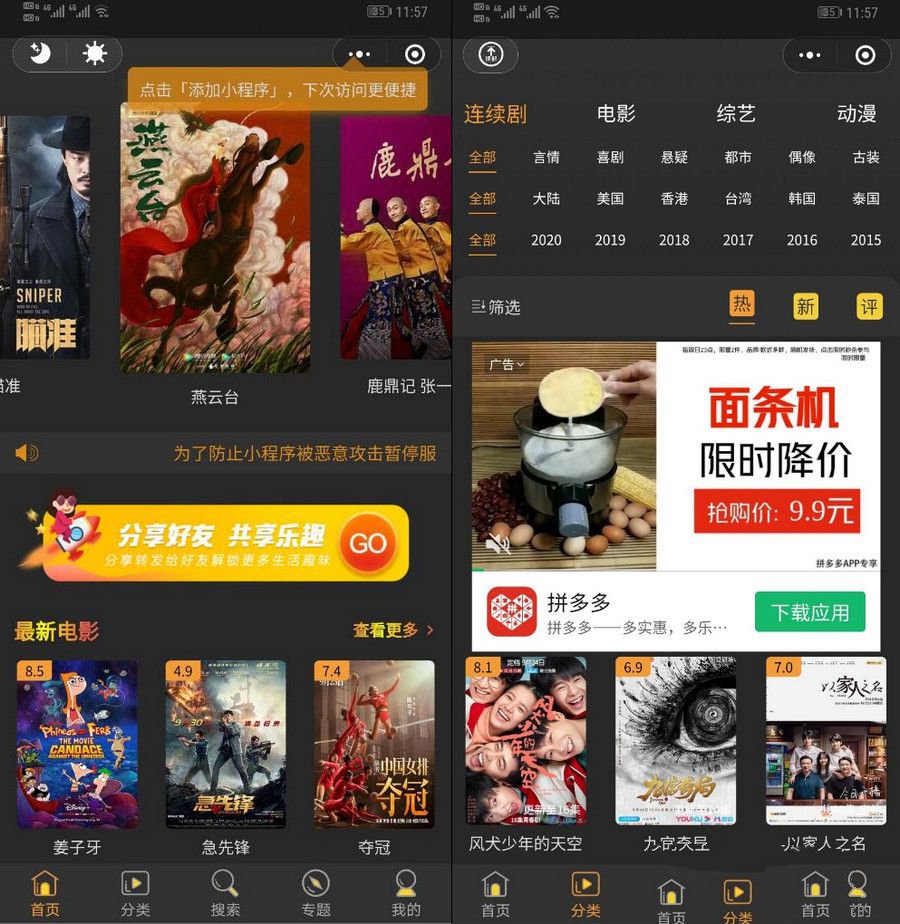This screenshot has width=900, height=924.
Task: Tap the GO share-with-friends banner
Action: point(214,543)
